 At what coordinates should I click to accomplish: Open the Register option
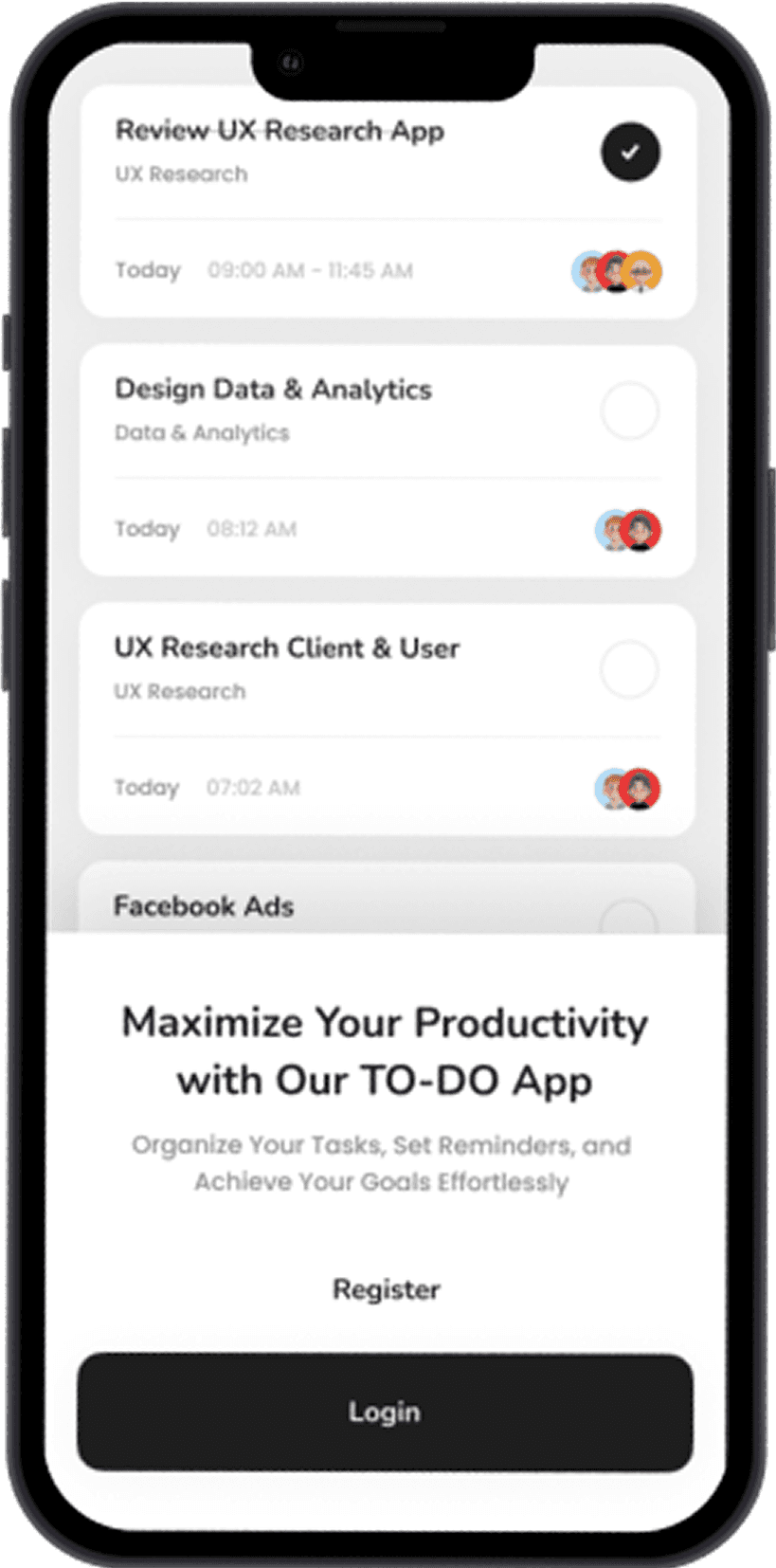click(386, 1289)
